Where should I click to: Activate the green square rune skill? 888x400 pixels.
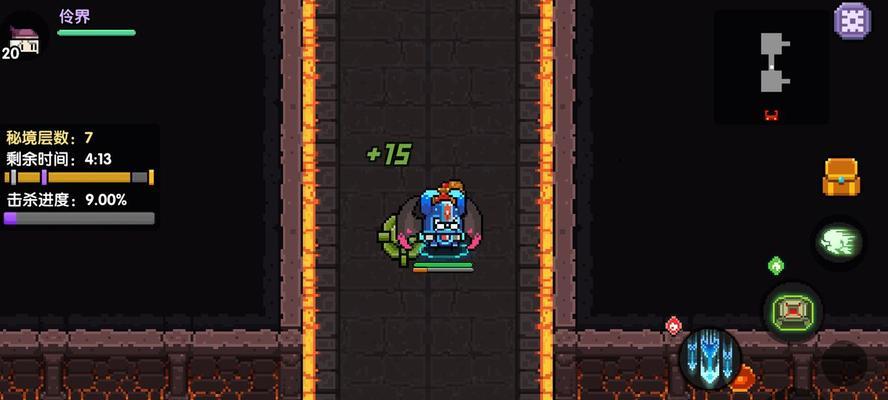tap(792, 312)
